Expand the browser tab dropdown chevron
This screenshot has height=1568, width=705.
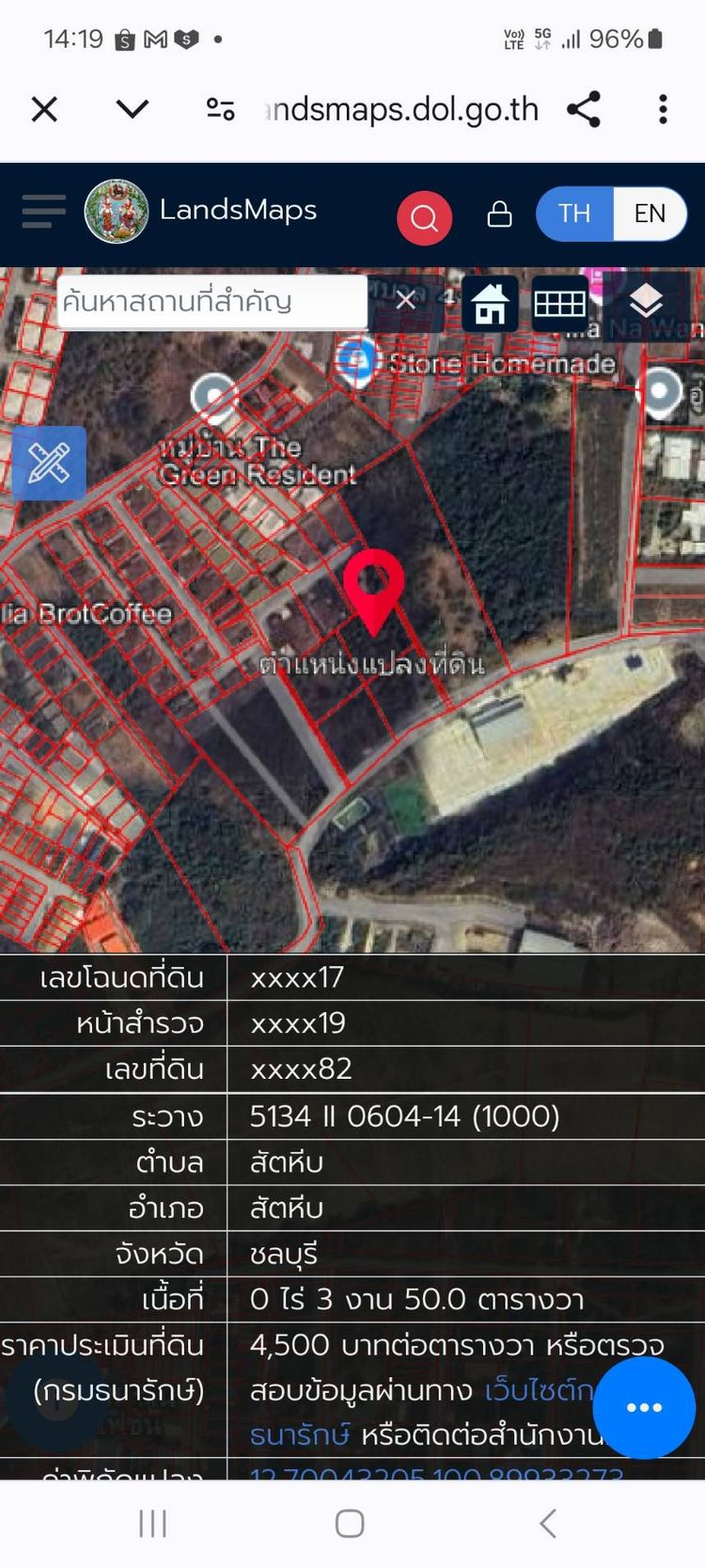132,110
